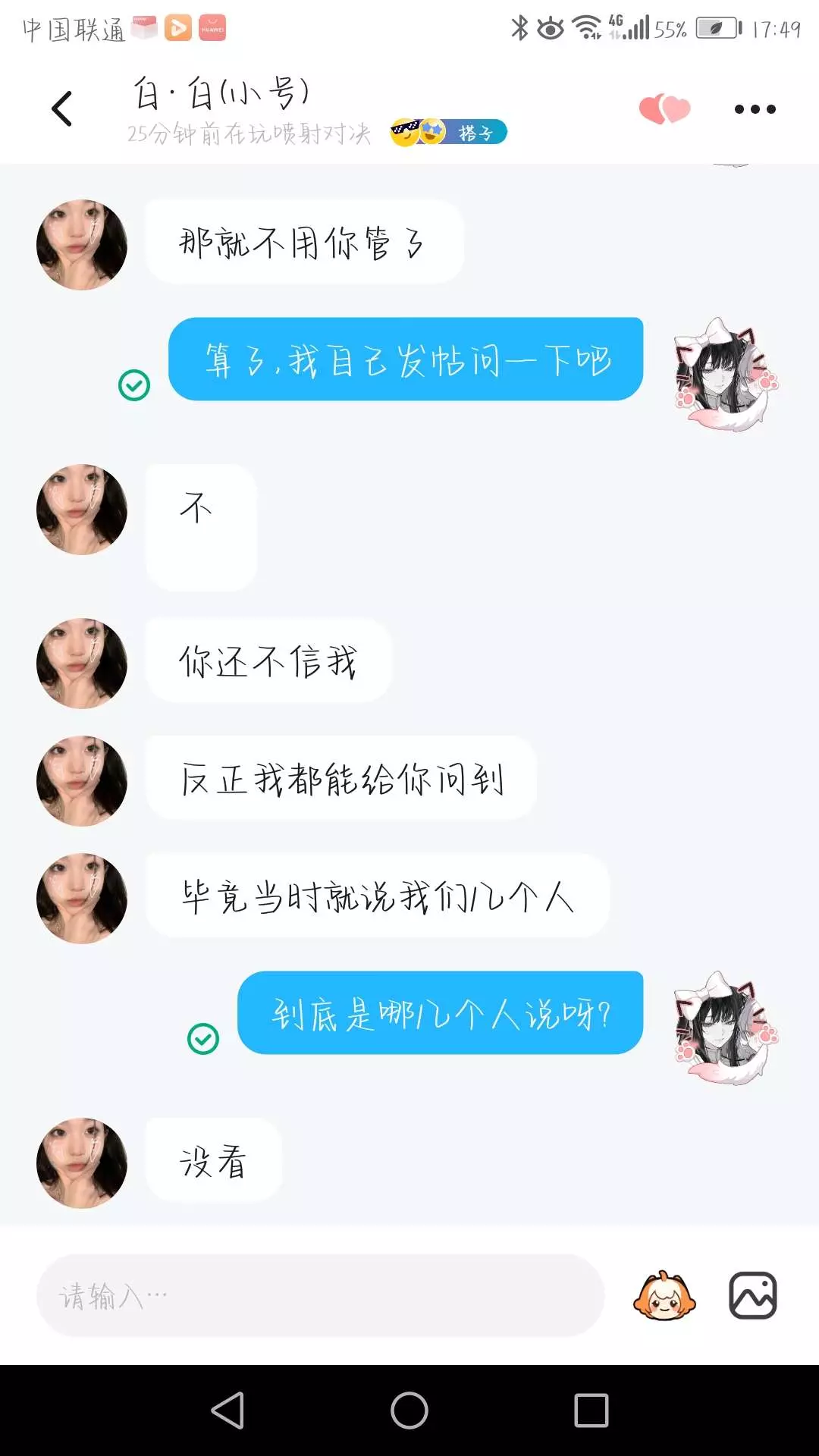Go back using the top-left arrow
819x1456 pixels.
coord(62,108)
